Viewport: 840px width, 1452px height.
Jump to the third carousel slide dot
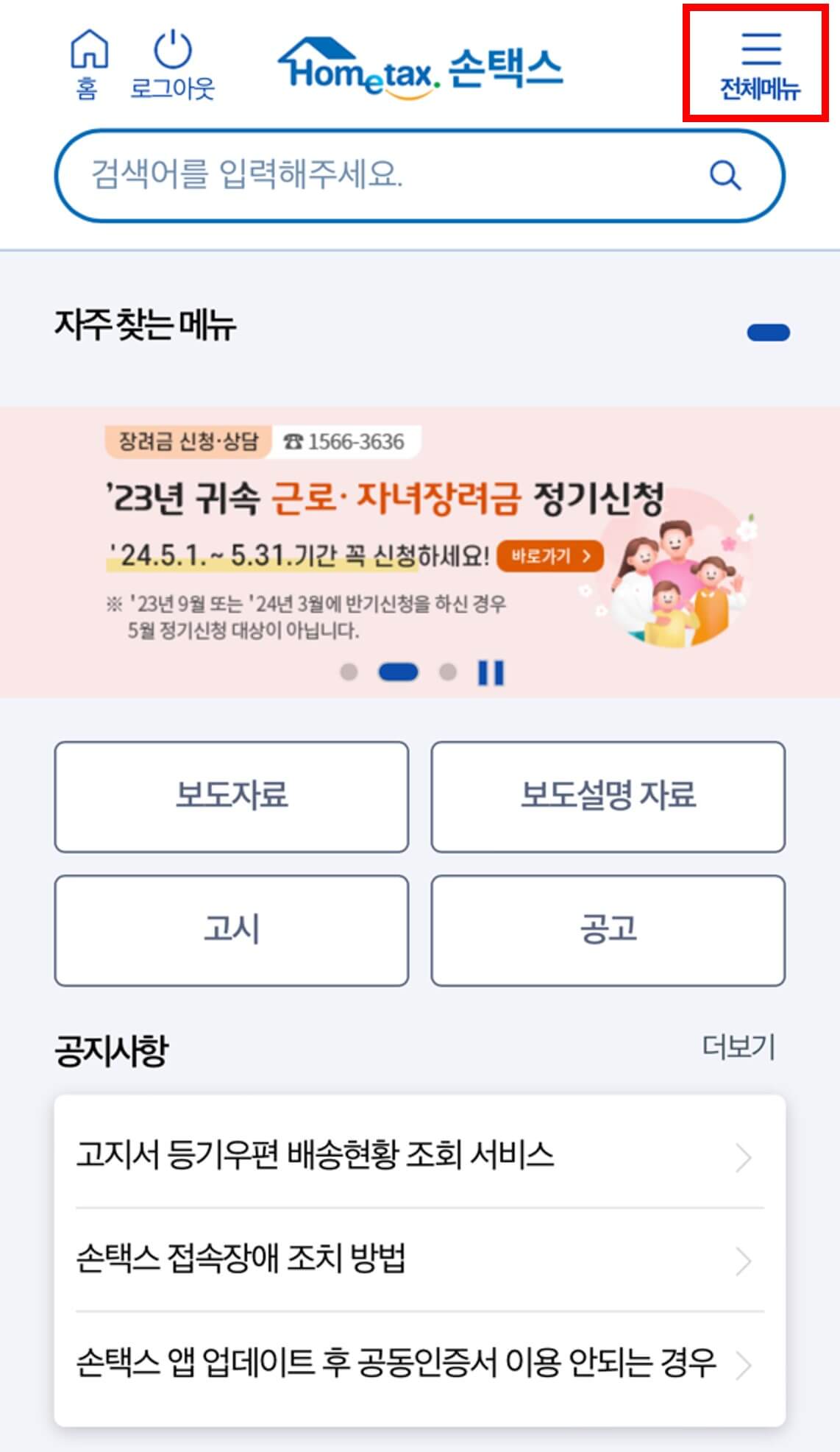pos(448,671)
